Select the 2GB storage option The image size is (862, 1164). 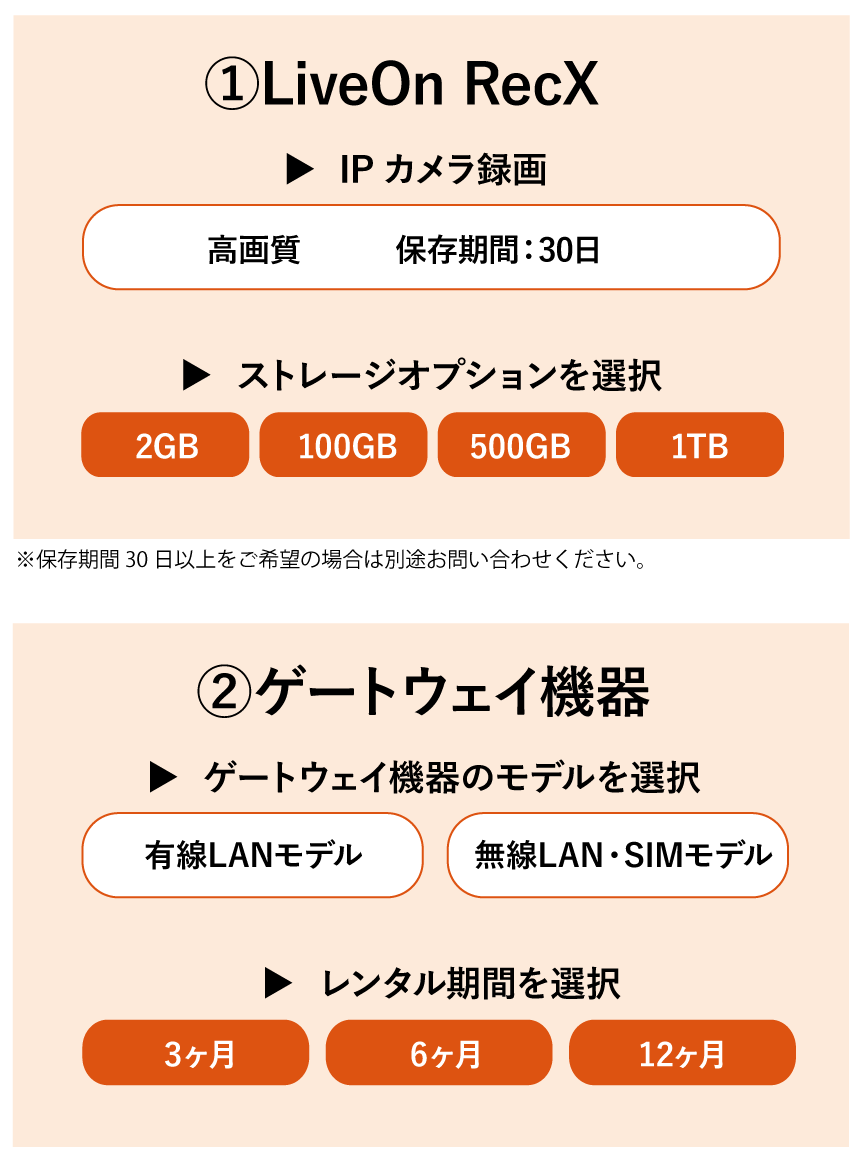[x=163, y=445]
